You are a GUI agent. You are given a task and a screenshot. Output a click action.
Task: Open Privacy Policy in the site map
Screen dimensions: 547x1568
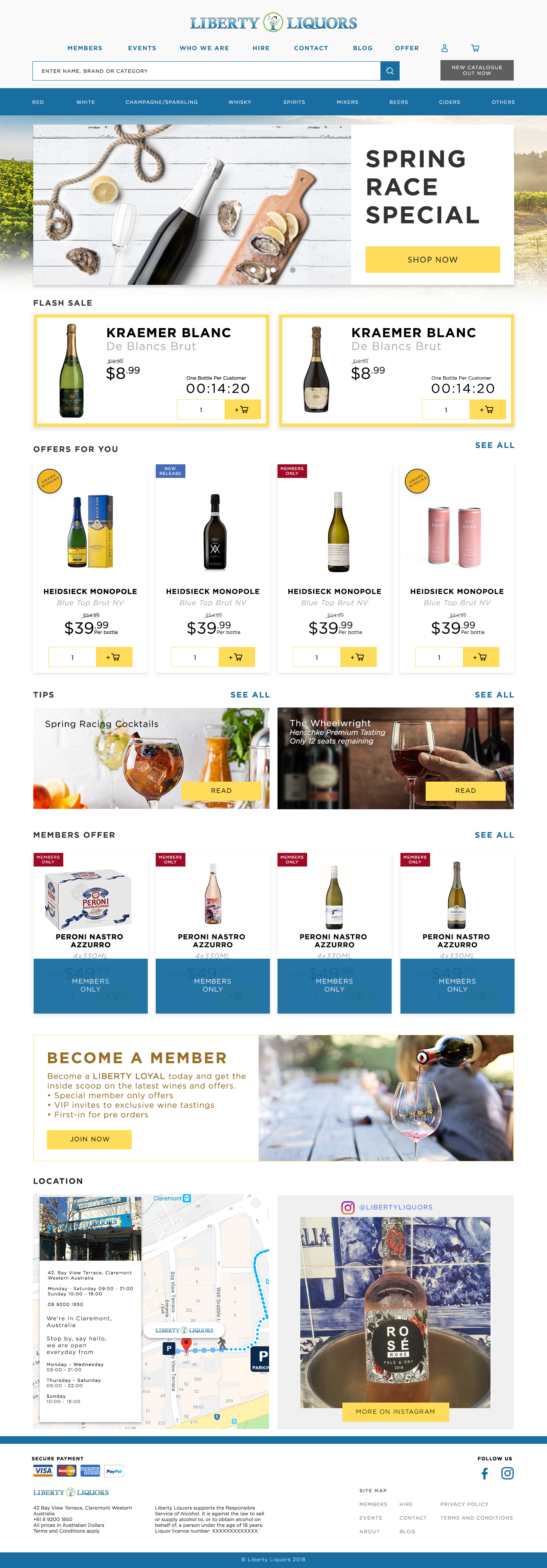pyautogui.click(x=464, y=1504)
